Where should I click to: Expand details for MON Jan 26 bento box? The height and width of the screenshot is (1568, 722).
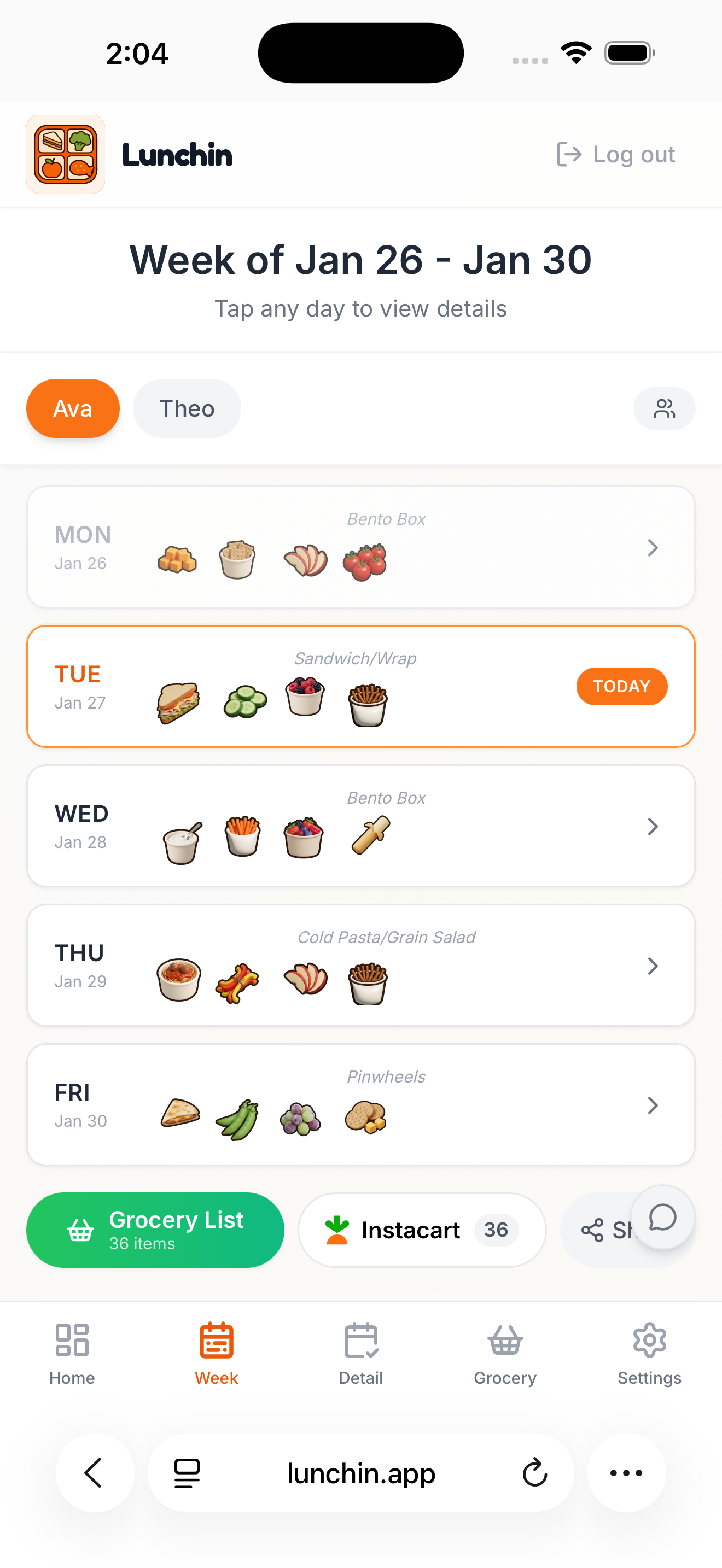tap(653, 547)
